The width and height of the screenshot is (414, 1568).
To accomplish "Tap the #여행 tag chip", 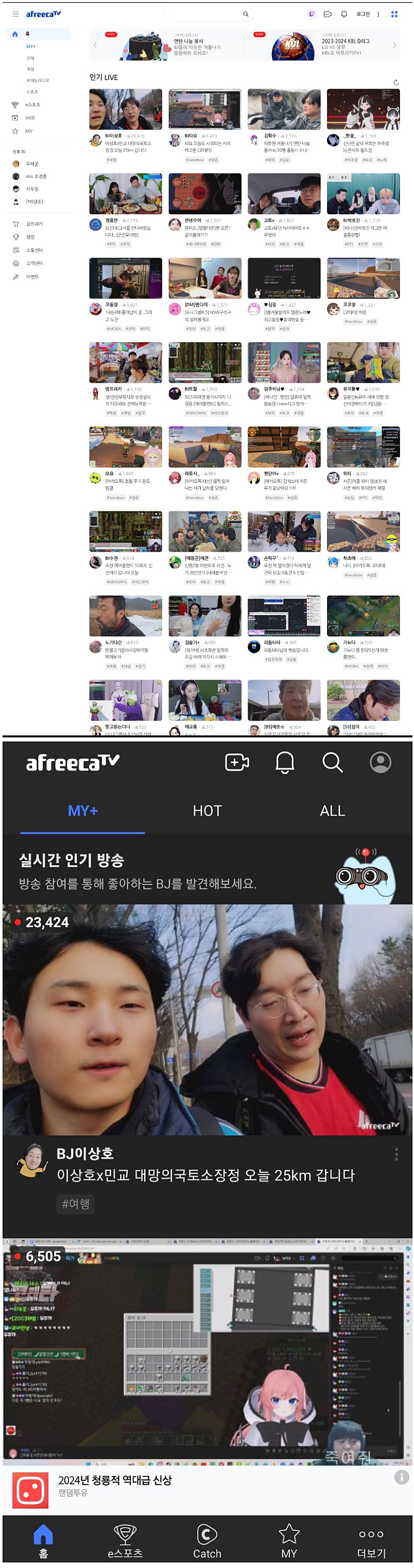I will 76,1203.
